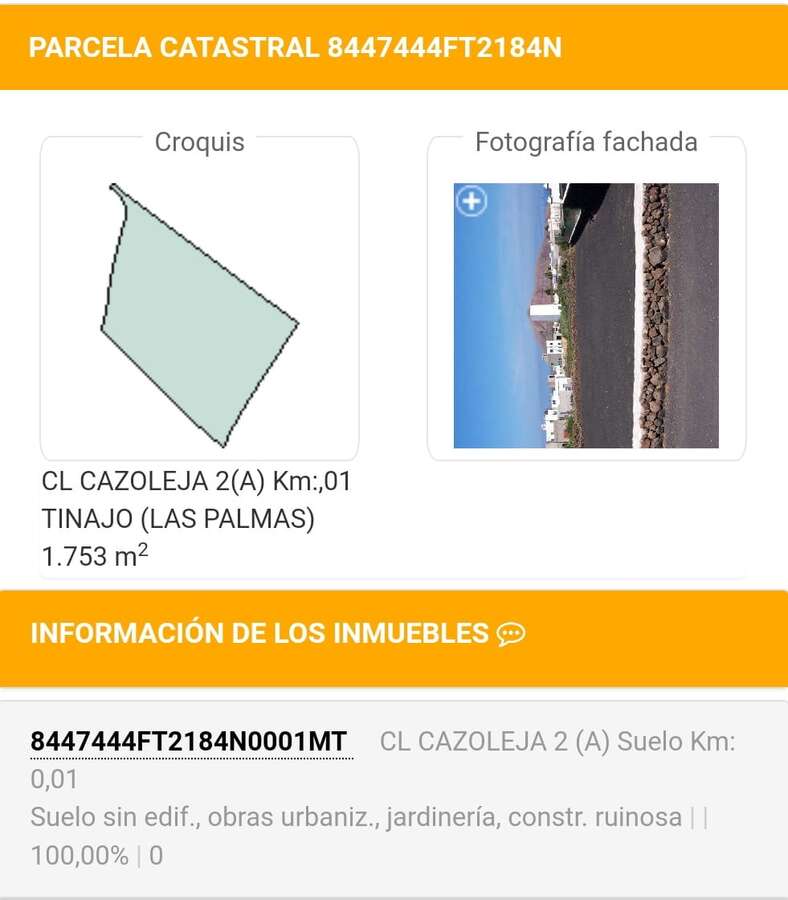Enlarge the facade photo with plus icon
The height and width of the screenshot is (900, 788).
471,201
